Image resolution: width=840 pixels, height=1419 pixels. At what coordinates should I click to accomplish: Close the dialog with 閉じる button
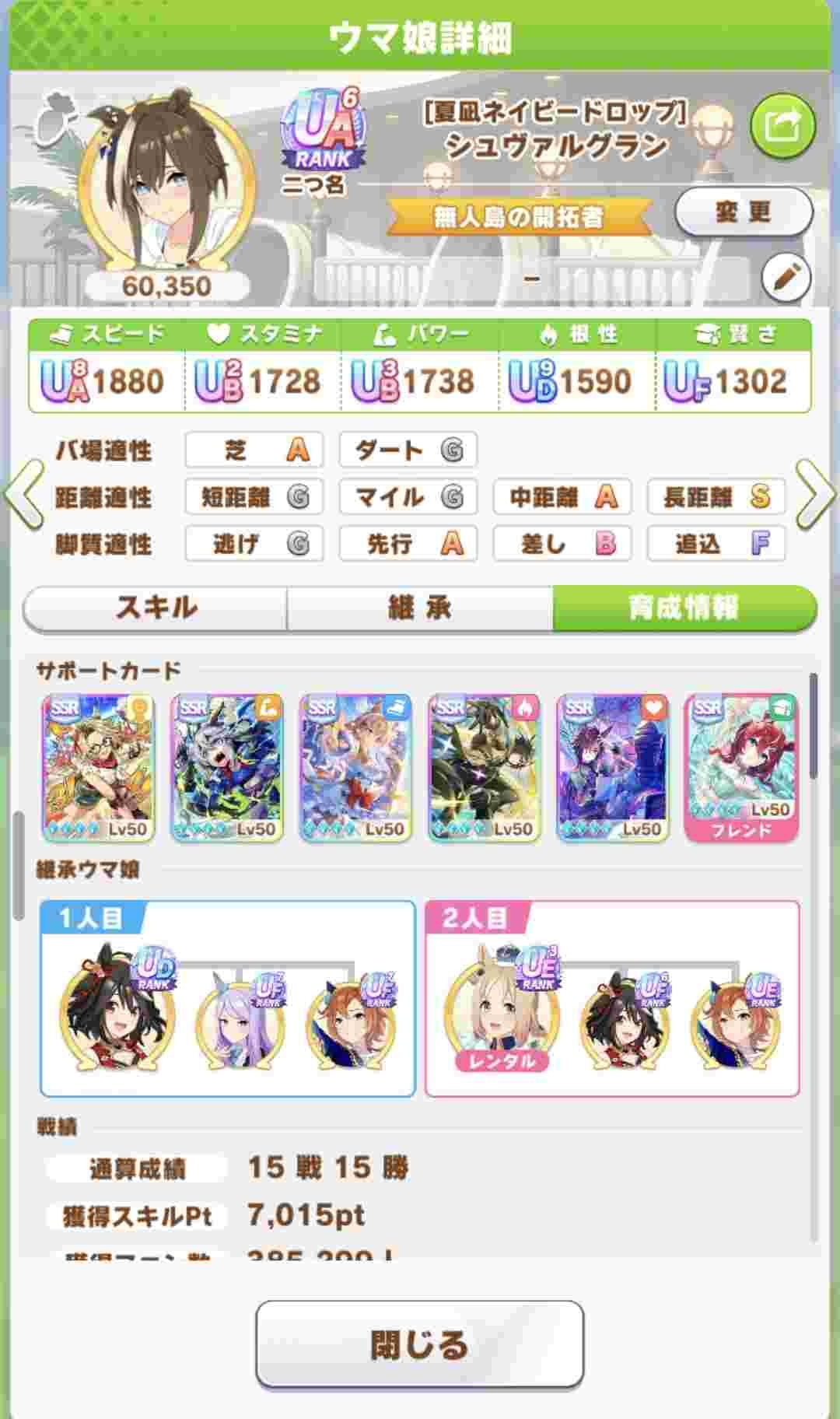pyautogui.click(x=420, y=1344)
